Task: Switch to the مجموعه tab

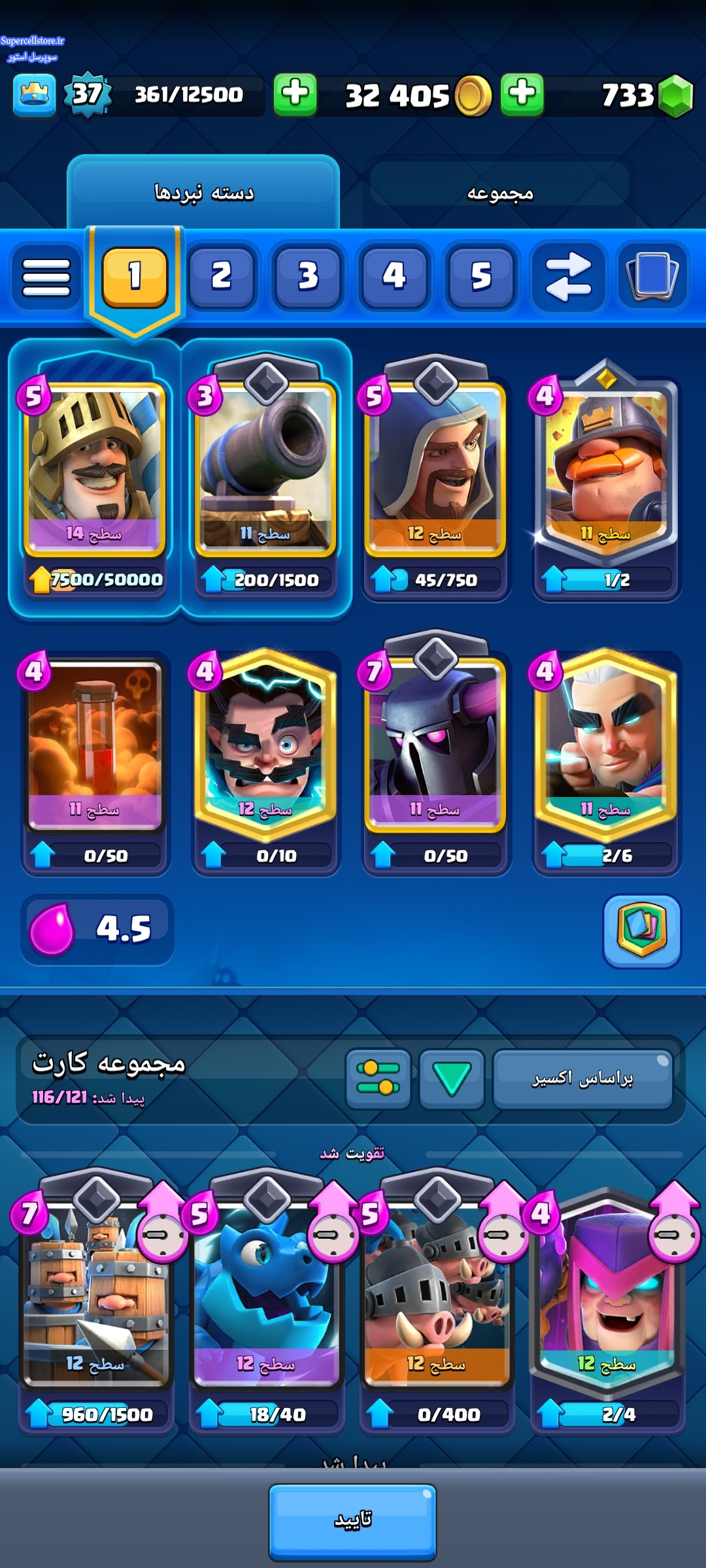Action: tap(499, 193)
